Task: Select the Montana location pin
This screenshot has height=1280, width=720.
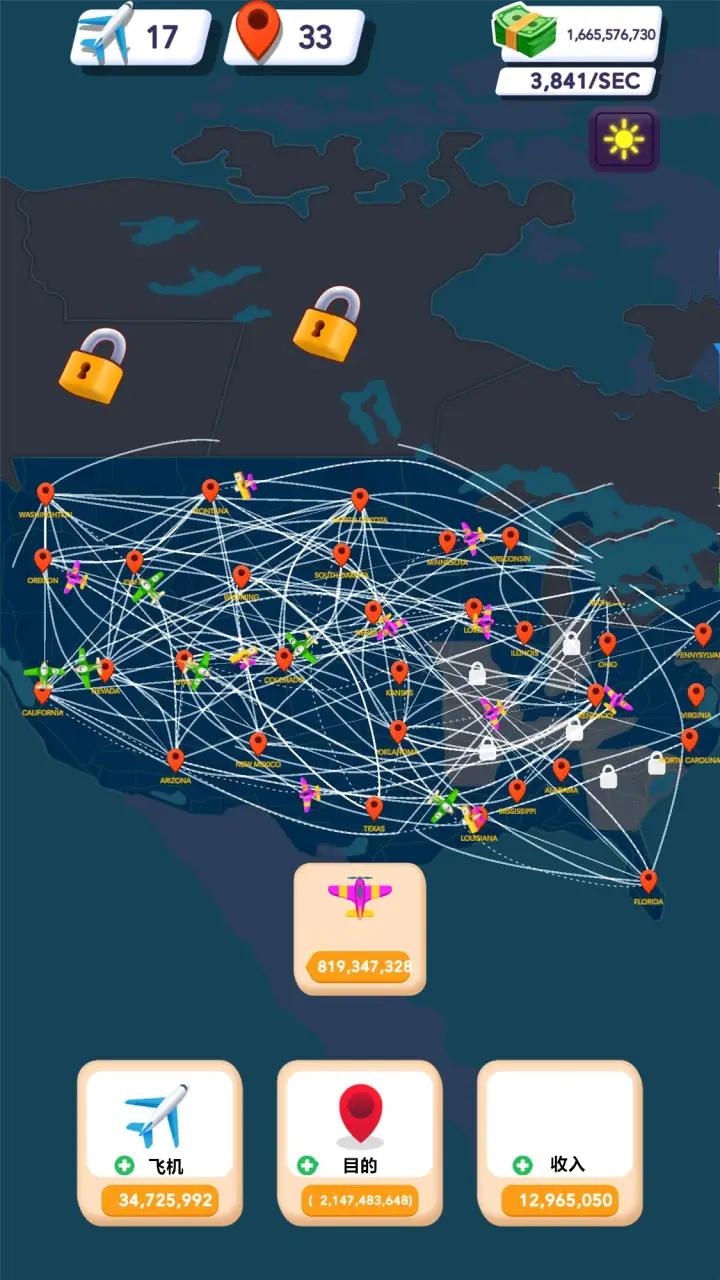Action: pyautogui.click(x=210, y=490)
